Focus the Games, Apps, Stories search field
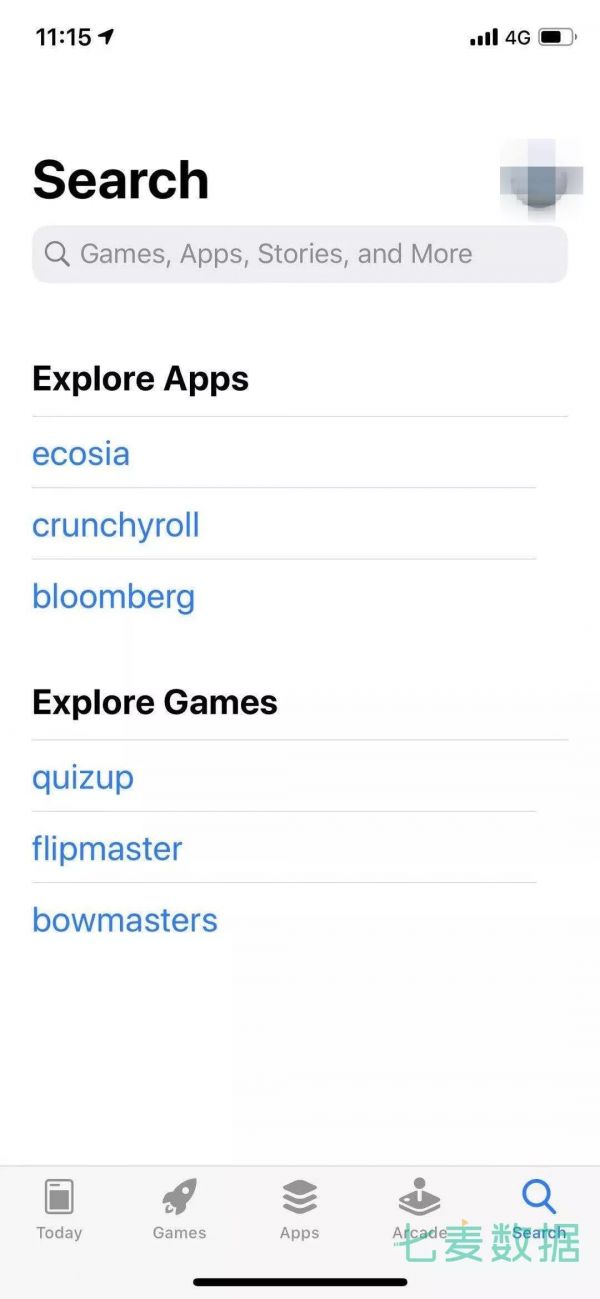The height and width of the screenshot is (1299, 600). pos(300,254)
